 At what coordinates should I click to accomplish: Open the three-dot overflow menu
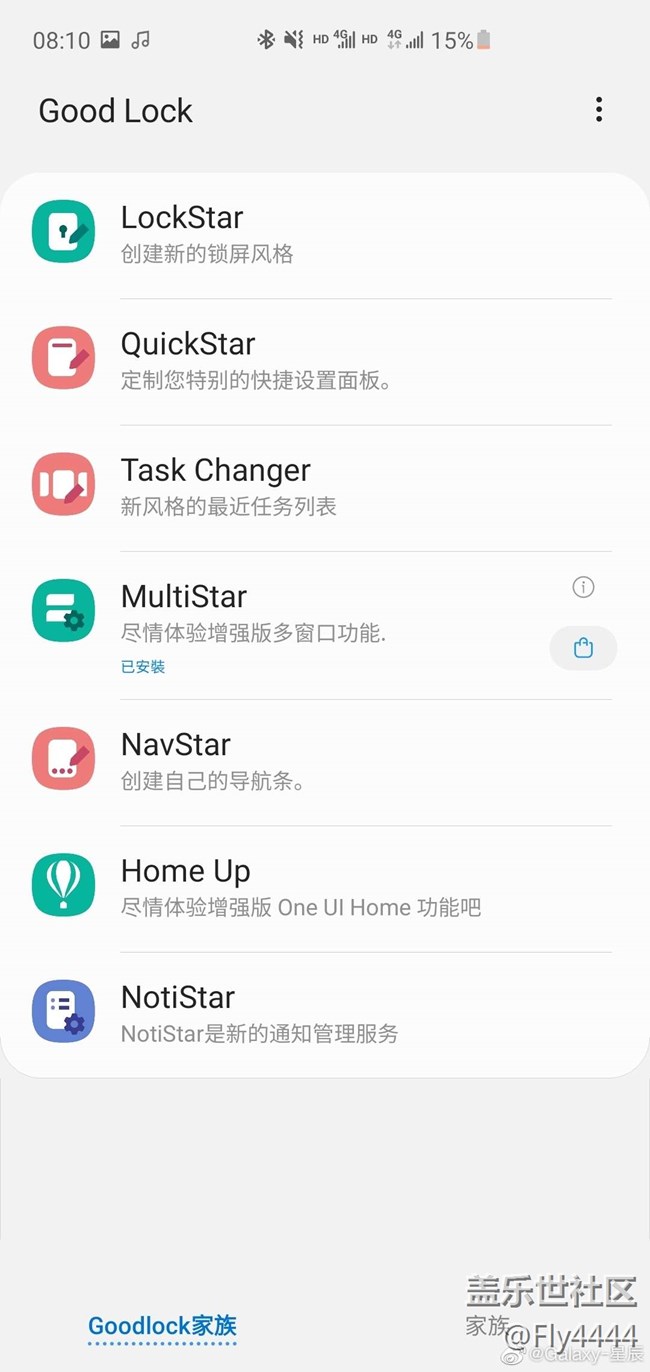598,110
